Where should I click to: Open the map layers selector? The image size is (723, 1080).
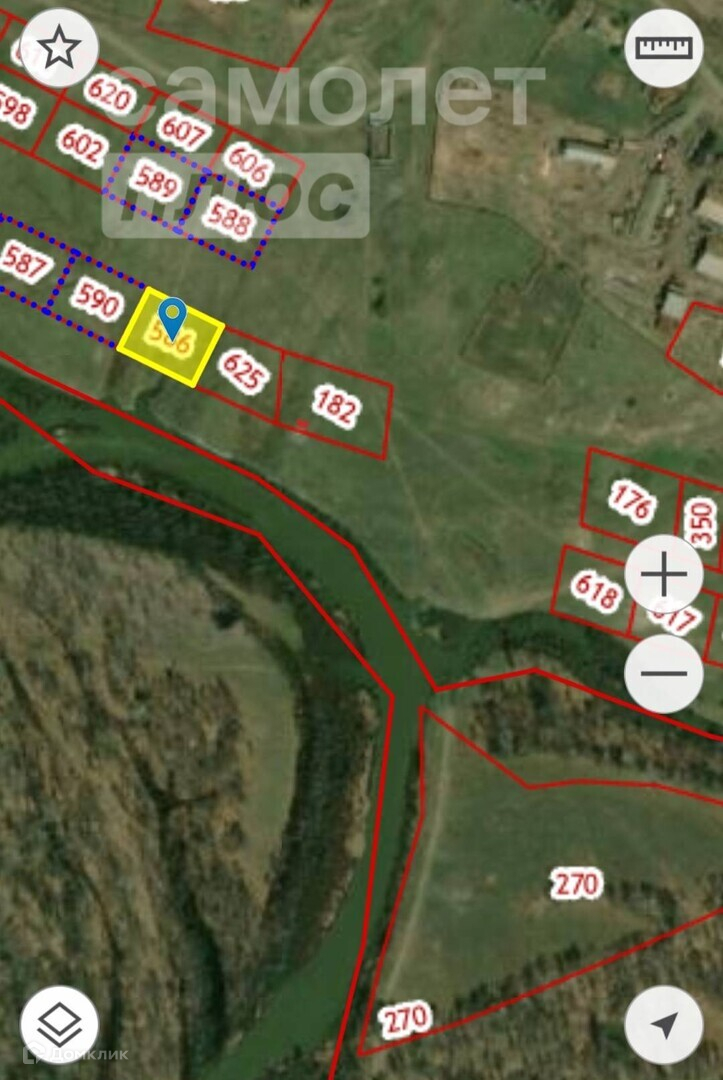pyautogui.click(x=59, y=1025)
